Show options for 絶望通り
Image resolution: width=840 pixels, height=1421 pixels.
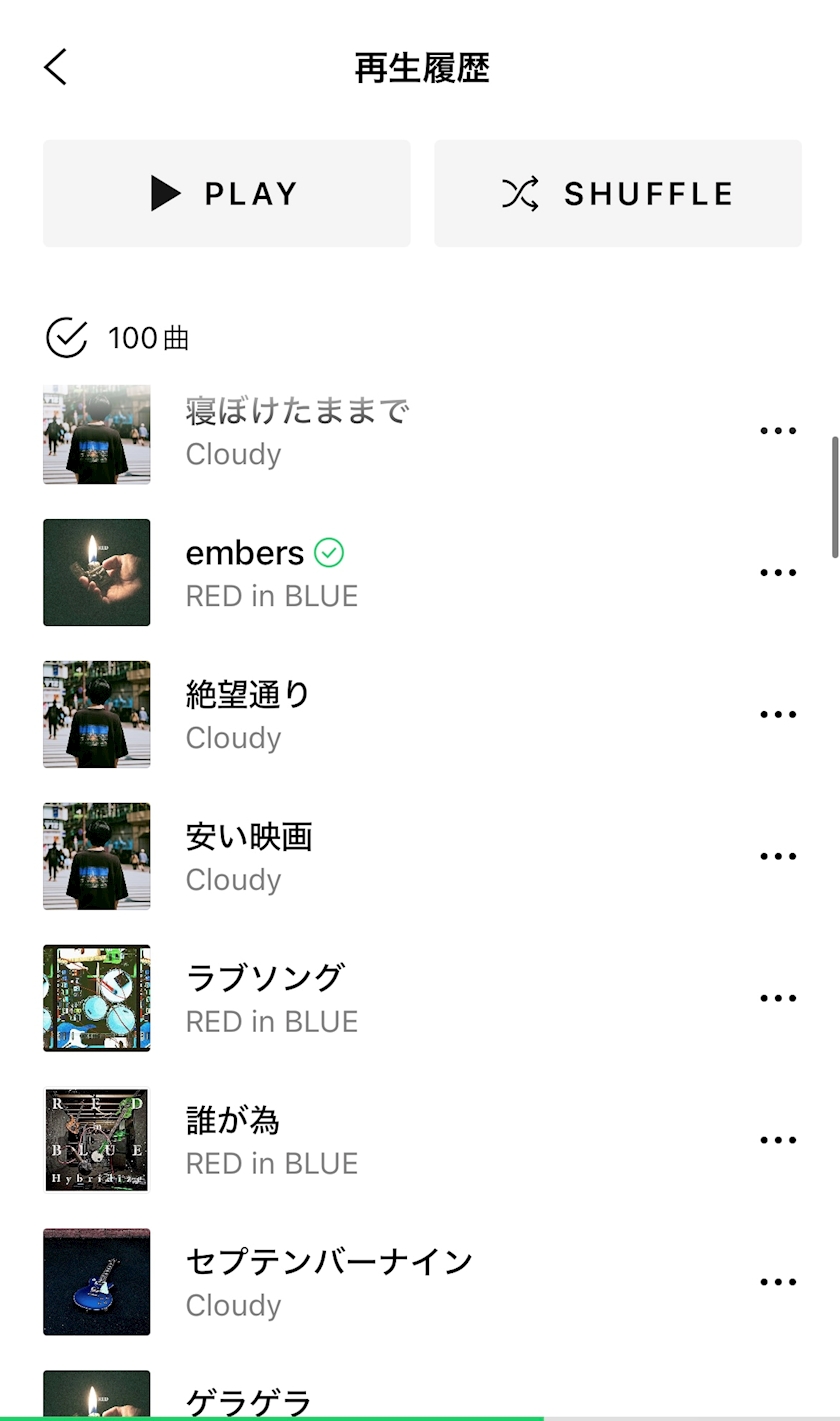[x=777, y=715]
